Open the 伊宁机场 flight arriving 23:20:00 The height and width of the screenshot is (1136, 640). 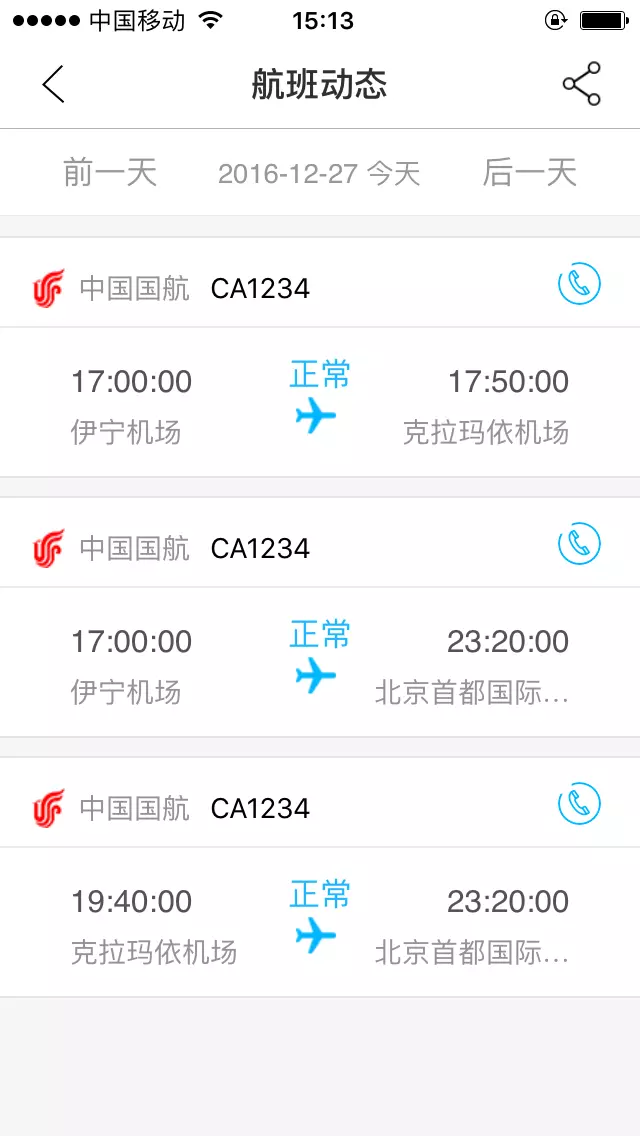click(320, 662)
